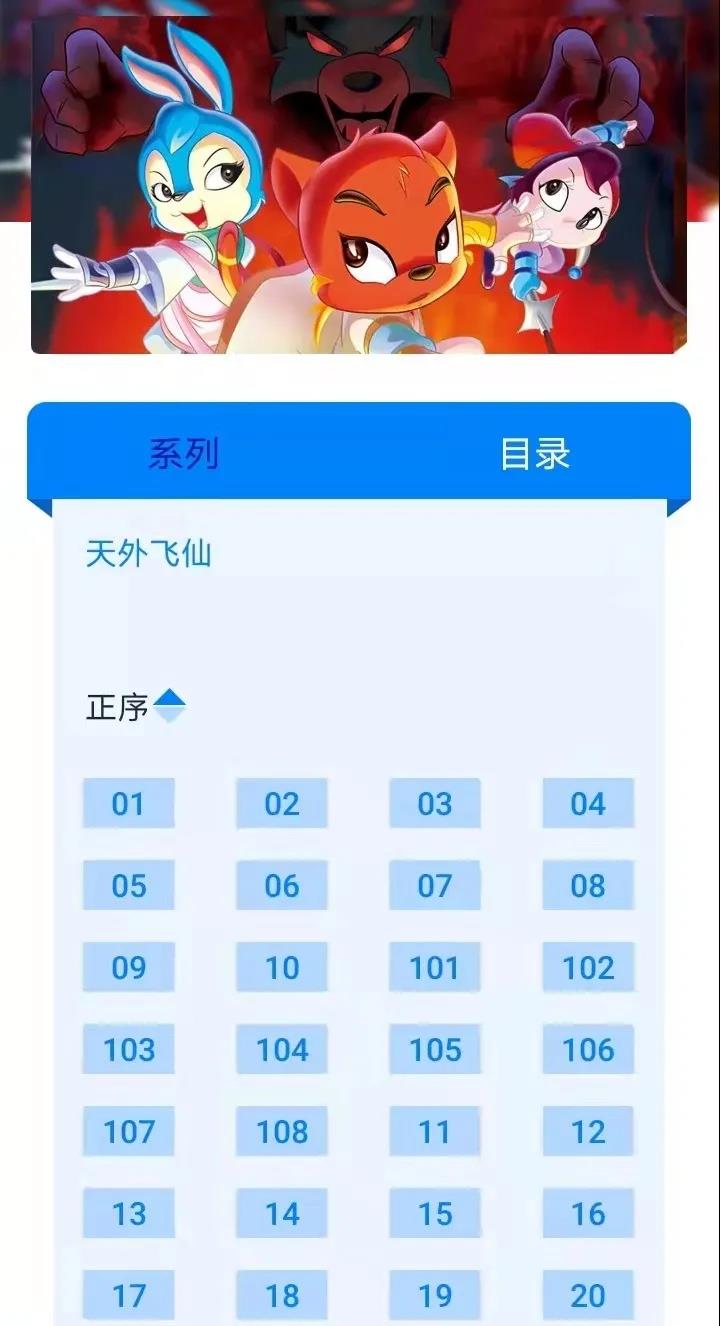The height and width of the screenshot is (1326, 720).
Task: Choose episode 10
Action: coord(282,968)
